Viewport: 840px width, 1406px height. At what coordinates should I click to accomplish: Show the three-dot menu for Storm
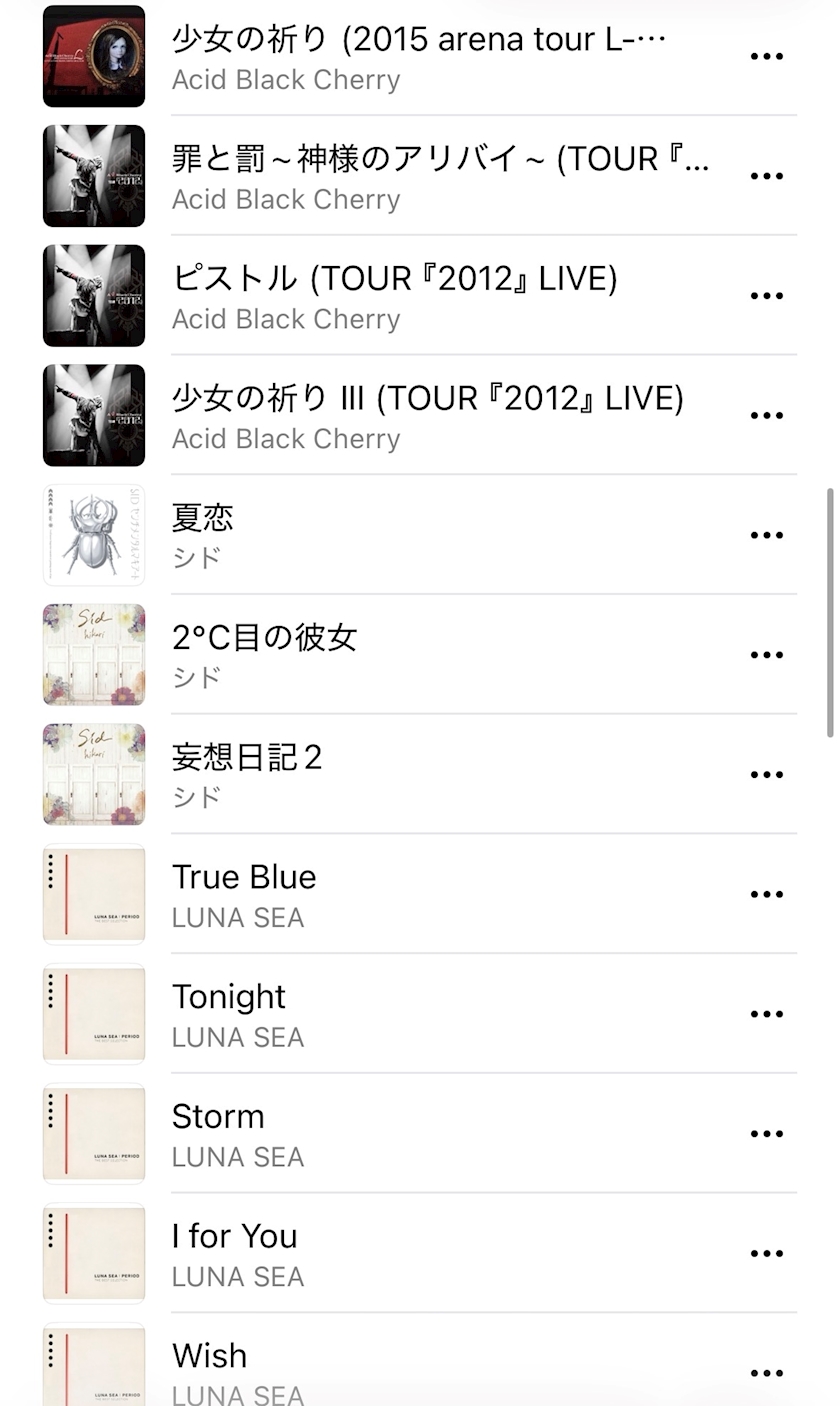click(766, 1134)
